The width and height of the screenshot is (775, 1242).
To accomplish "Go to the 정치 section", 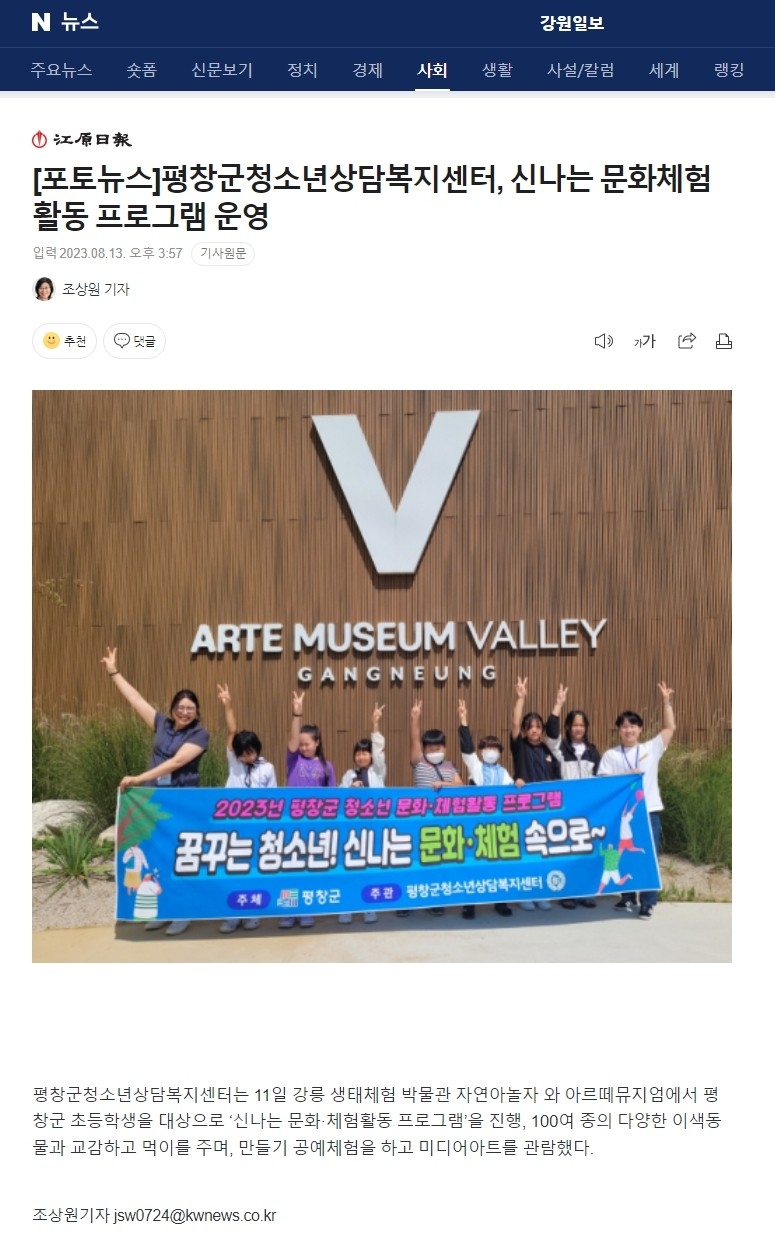I will 302,70.
